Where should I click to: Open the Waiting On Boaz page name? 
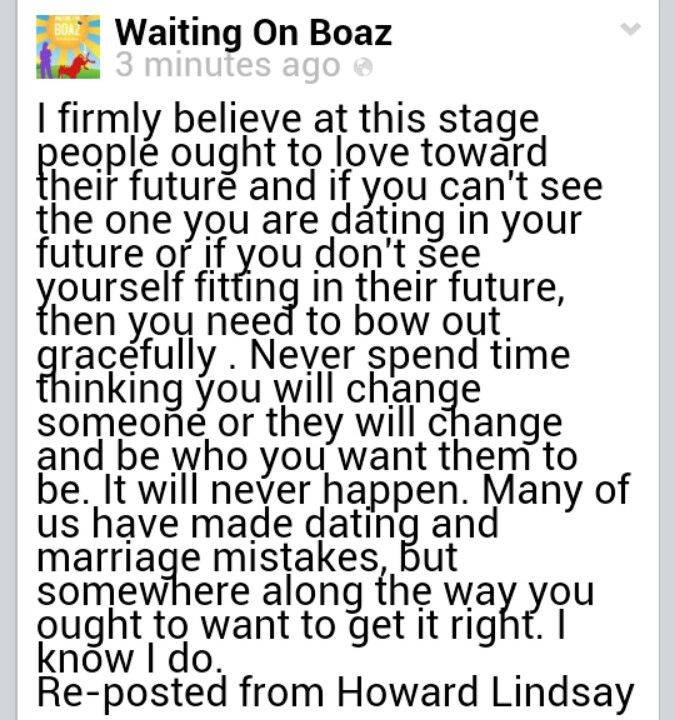tap(252, 32)
